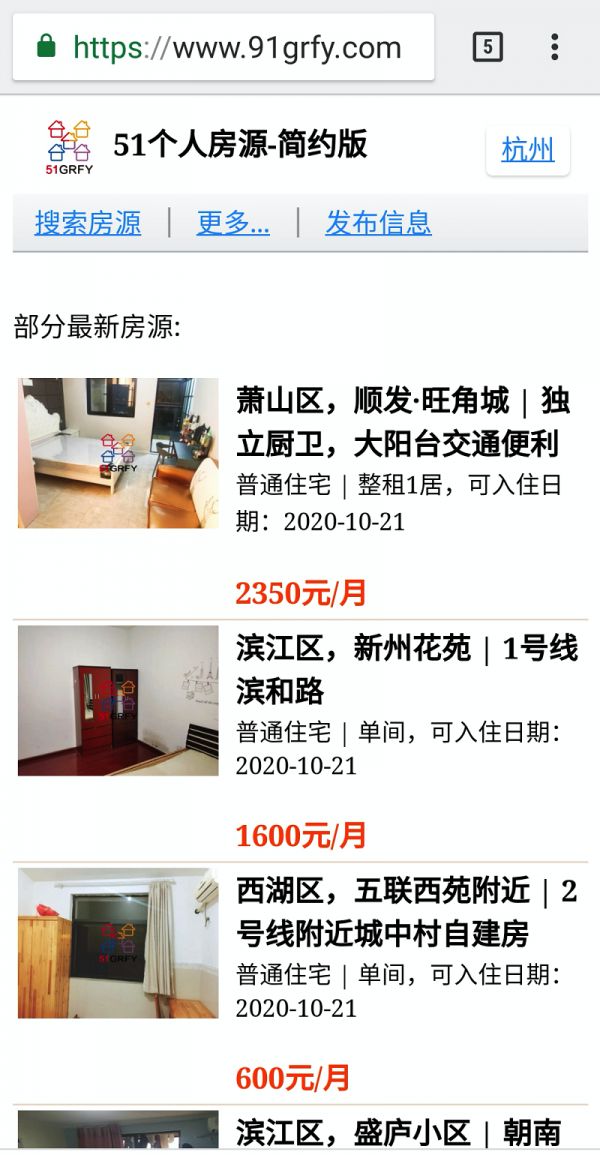Open the browser overflow menu
This screenshot has height=1155, width=600.
click(x=554, y=47)
